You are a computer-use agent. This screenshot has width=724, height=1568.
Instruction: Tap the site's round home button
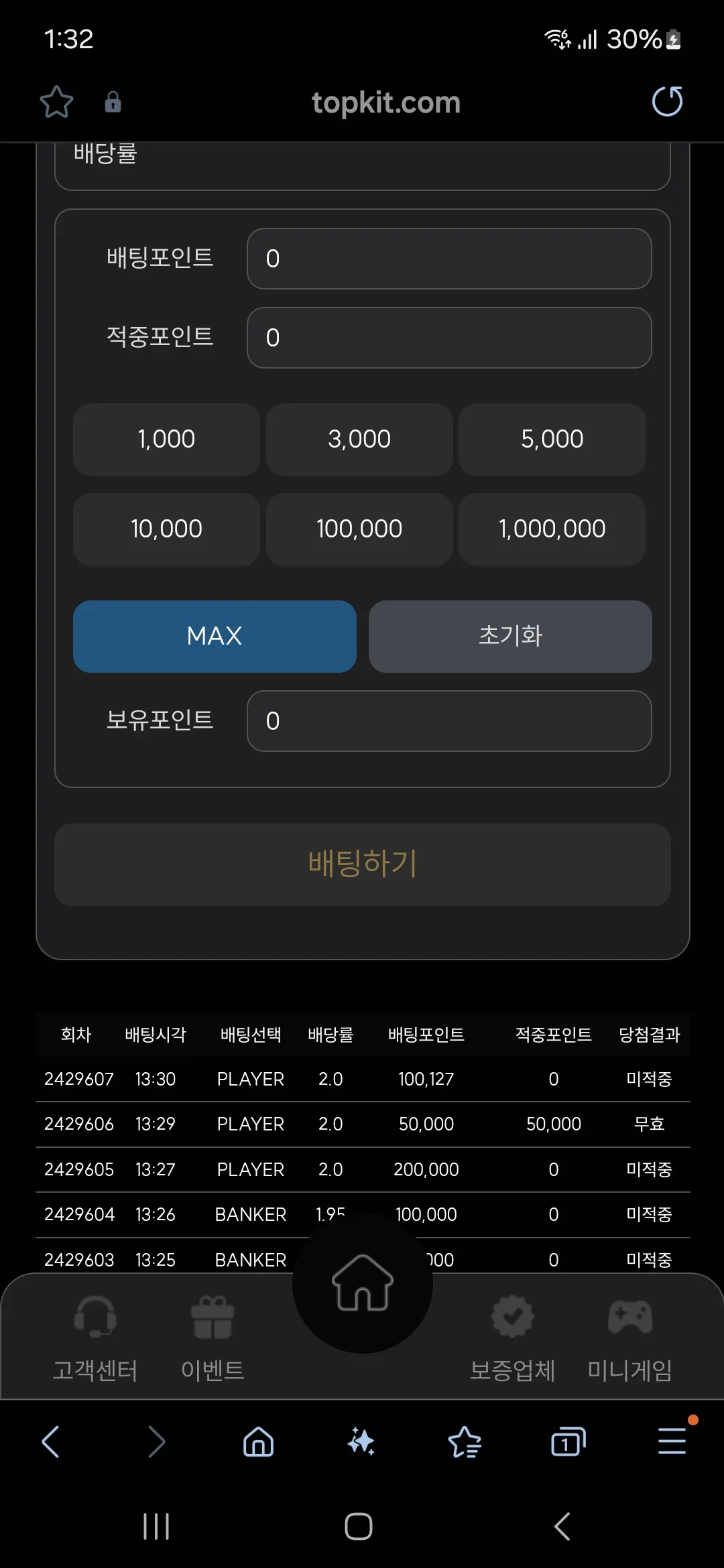pos(363,1283)
